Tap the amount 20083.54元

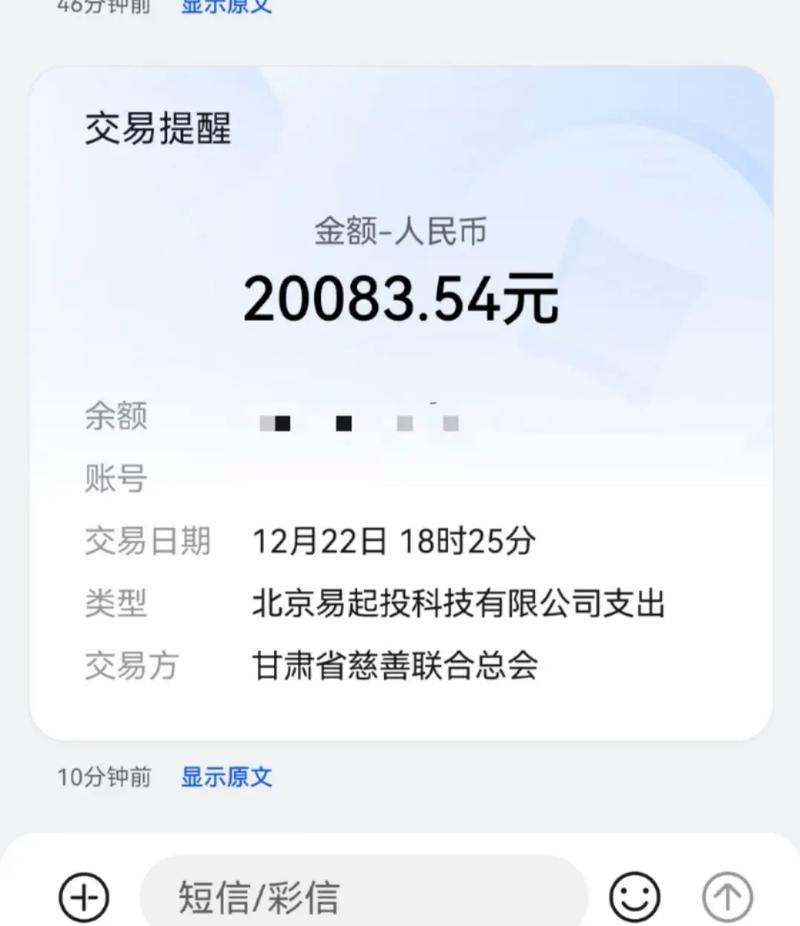tap(400, 300)
